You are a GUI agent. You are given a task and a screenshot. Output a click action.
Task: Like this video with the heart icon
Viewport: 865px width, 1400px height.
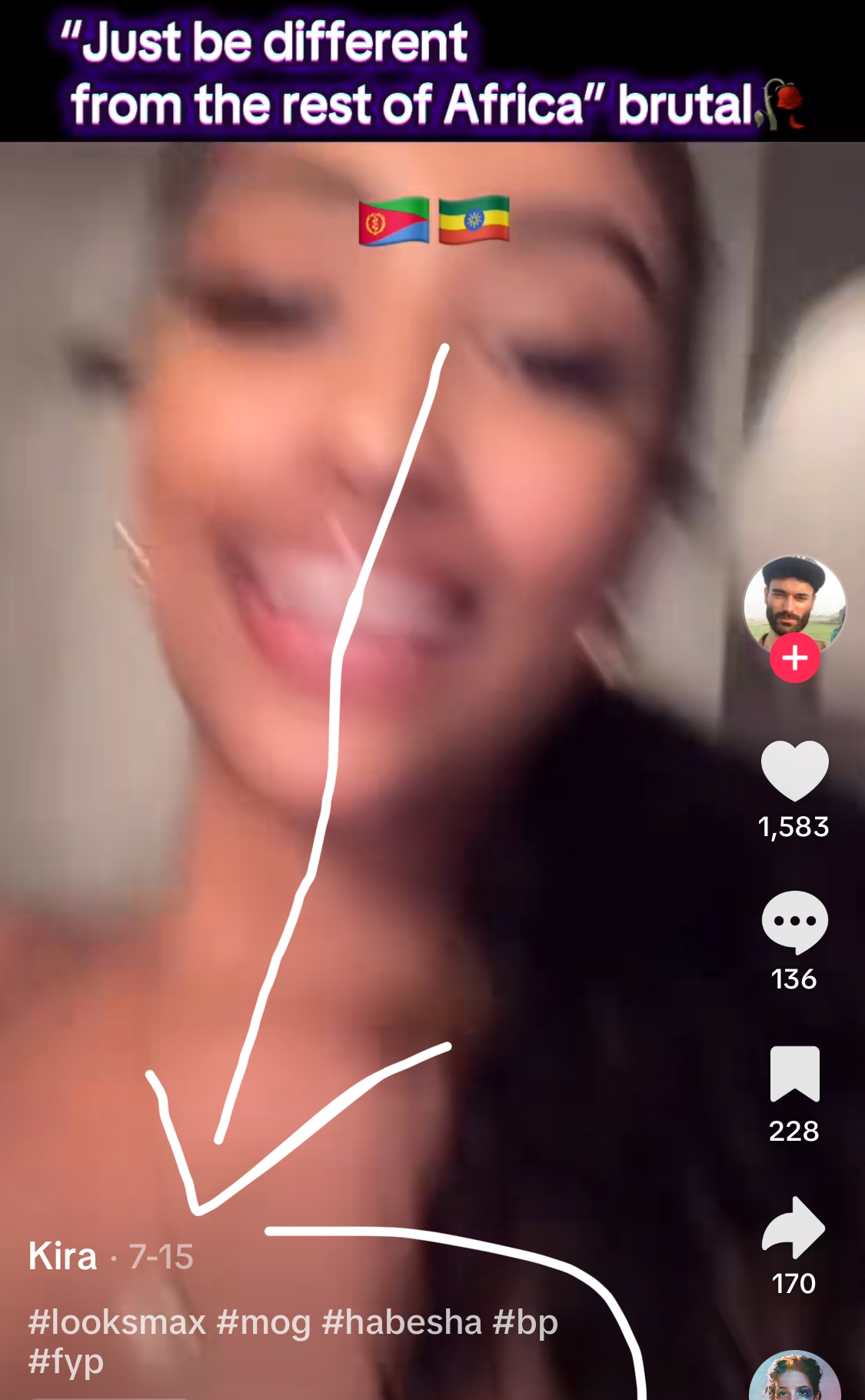click(794, 772)
